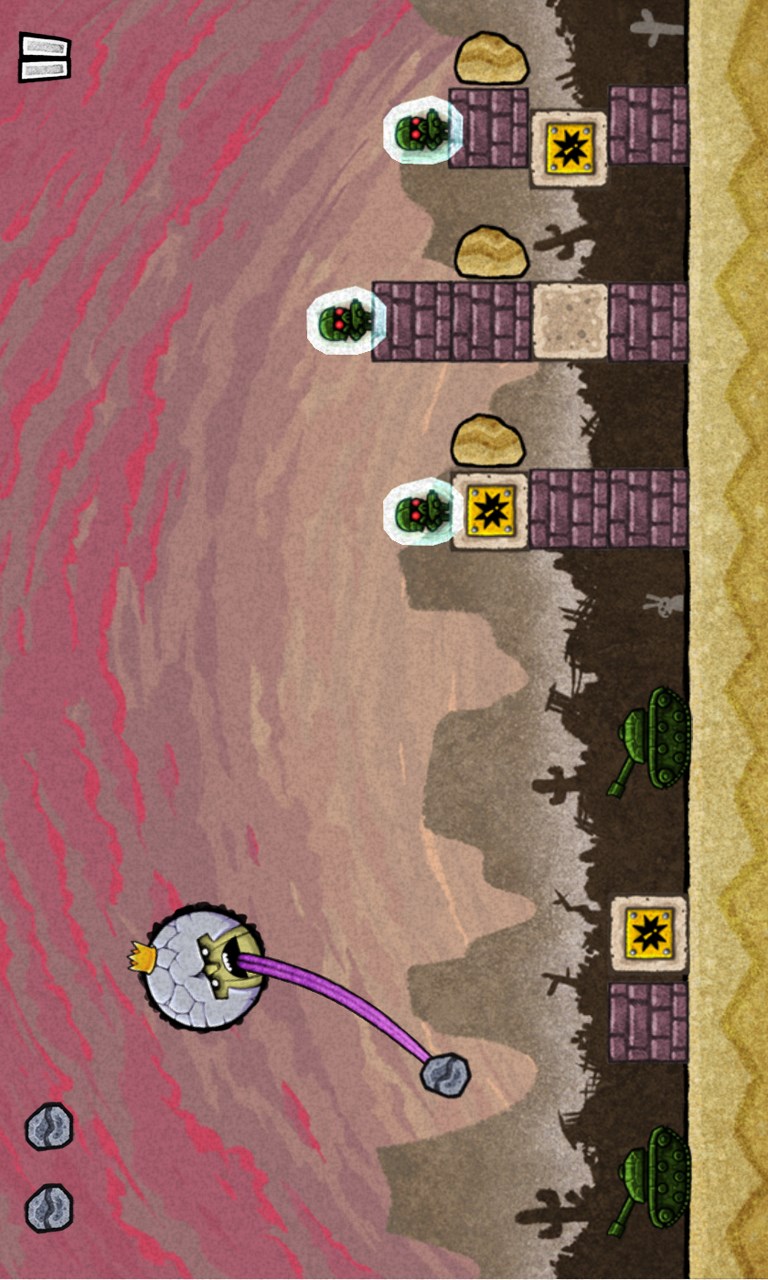This screenshot has height=1280, width=768.
Task: Pause the game
Action: pos(45,57)
